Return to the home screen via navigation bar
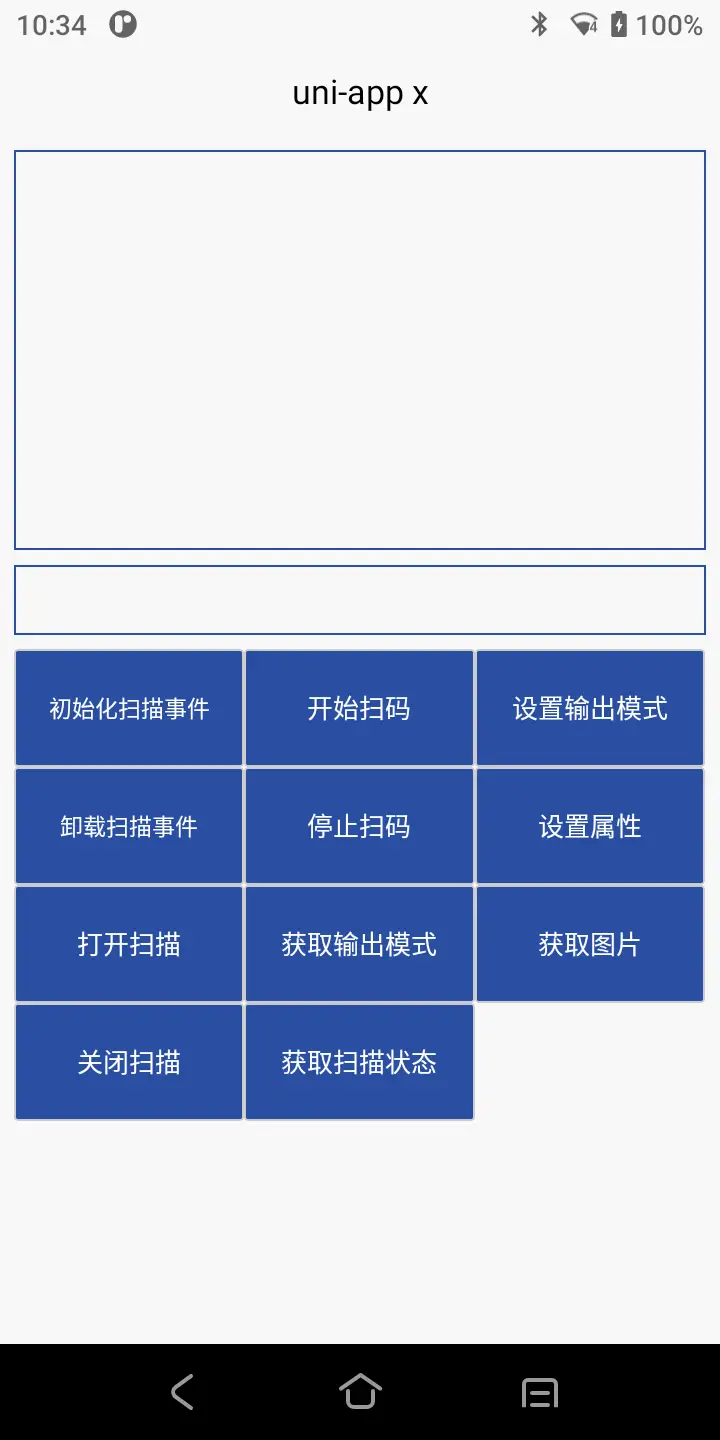This screenshot has height=1440, width=720. (x=360, y=1392)
